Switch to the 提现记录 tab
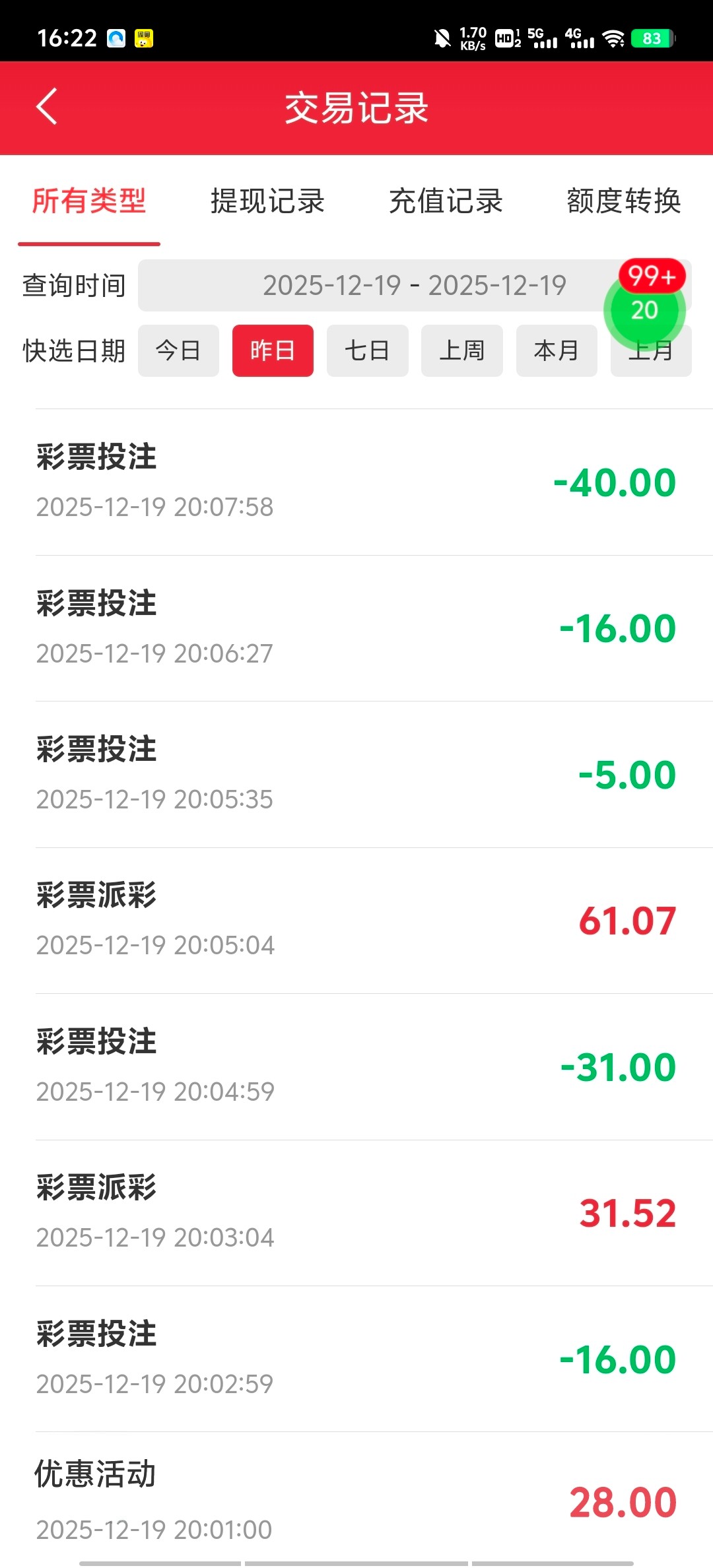 point(267,201)
